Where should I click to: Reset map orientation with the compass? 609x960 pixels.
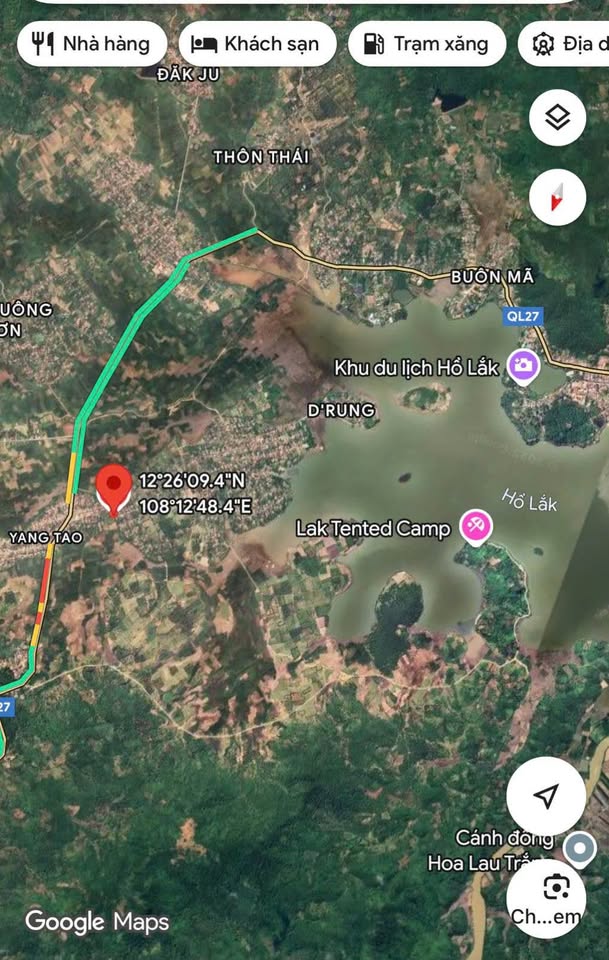tap(557, 196)
